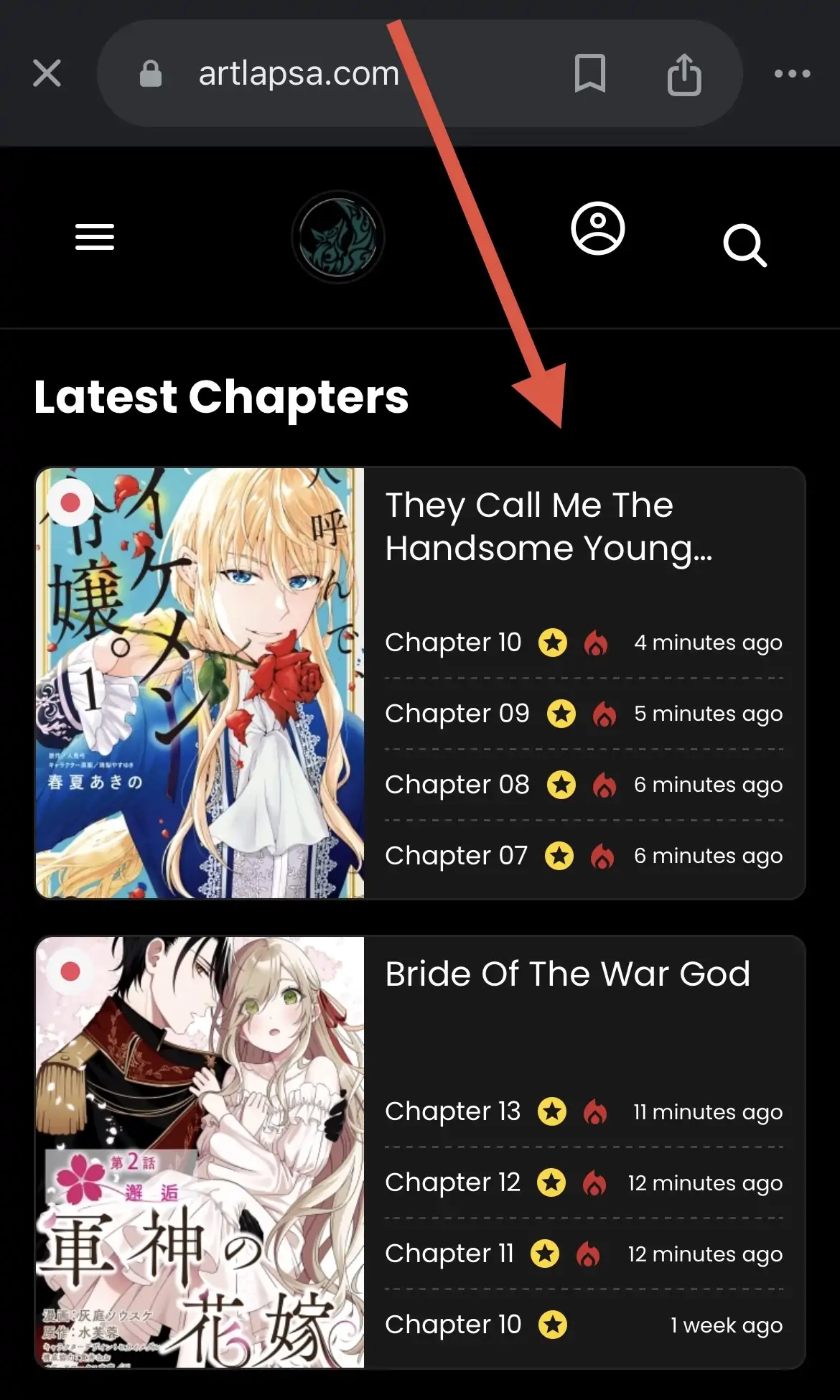
Task: Open Bride Of The War God title
Action: (x=567, y=974)
